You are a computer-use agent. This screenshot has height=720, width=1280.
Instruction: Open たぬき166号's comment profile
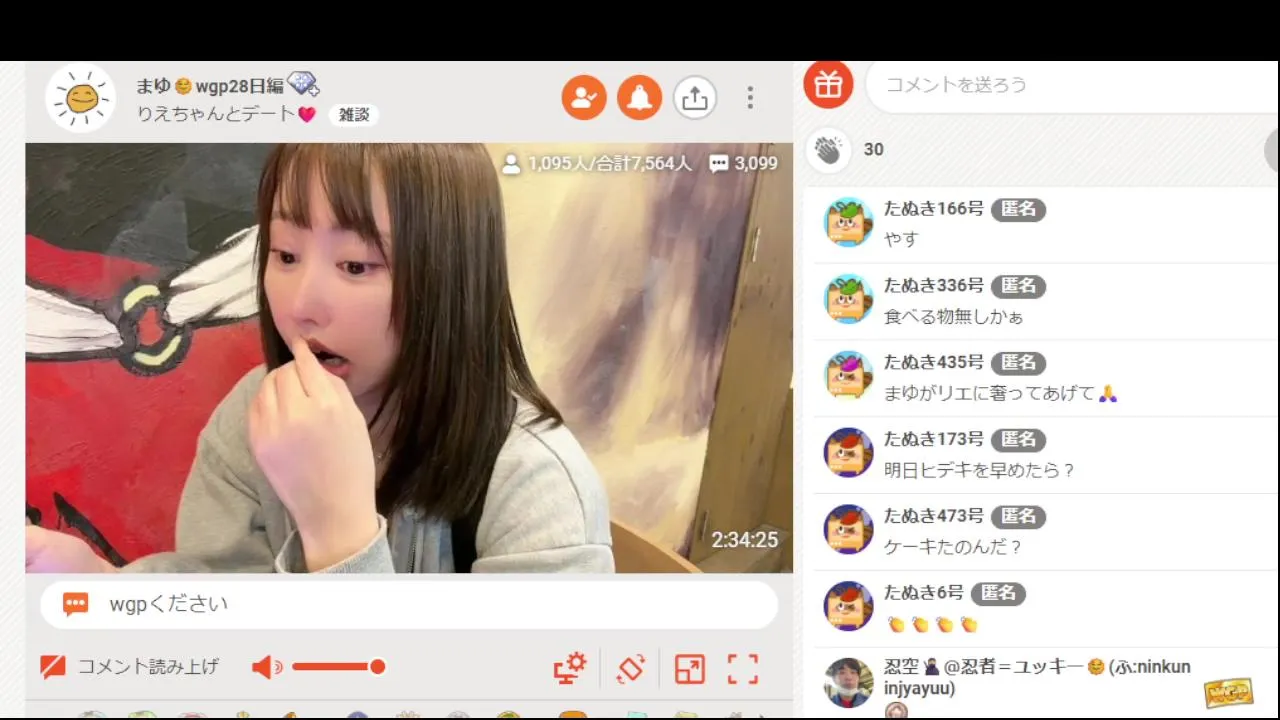(x=848, y=222)
